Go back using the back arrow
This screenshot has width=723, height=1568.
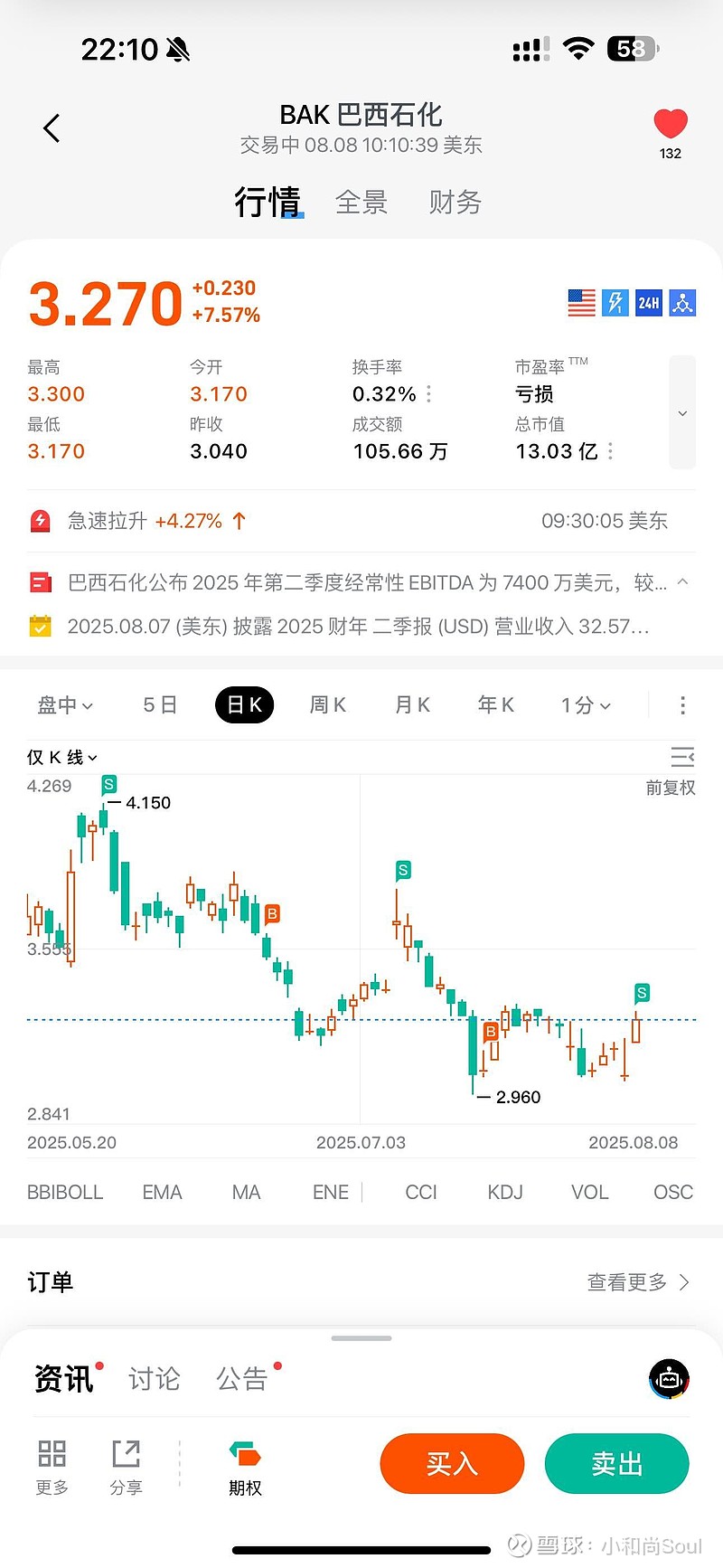click(52, 128)
